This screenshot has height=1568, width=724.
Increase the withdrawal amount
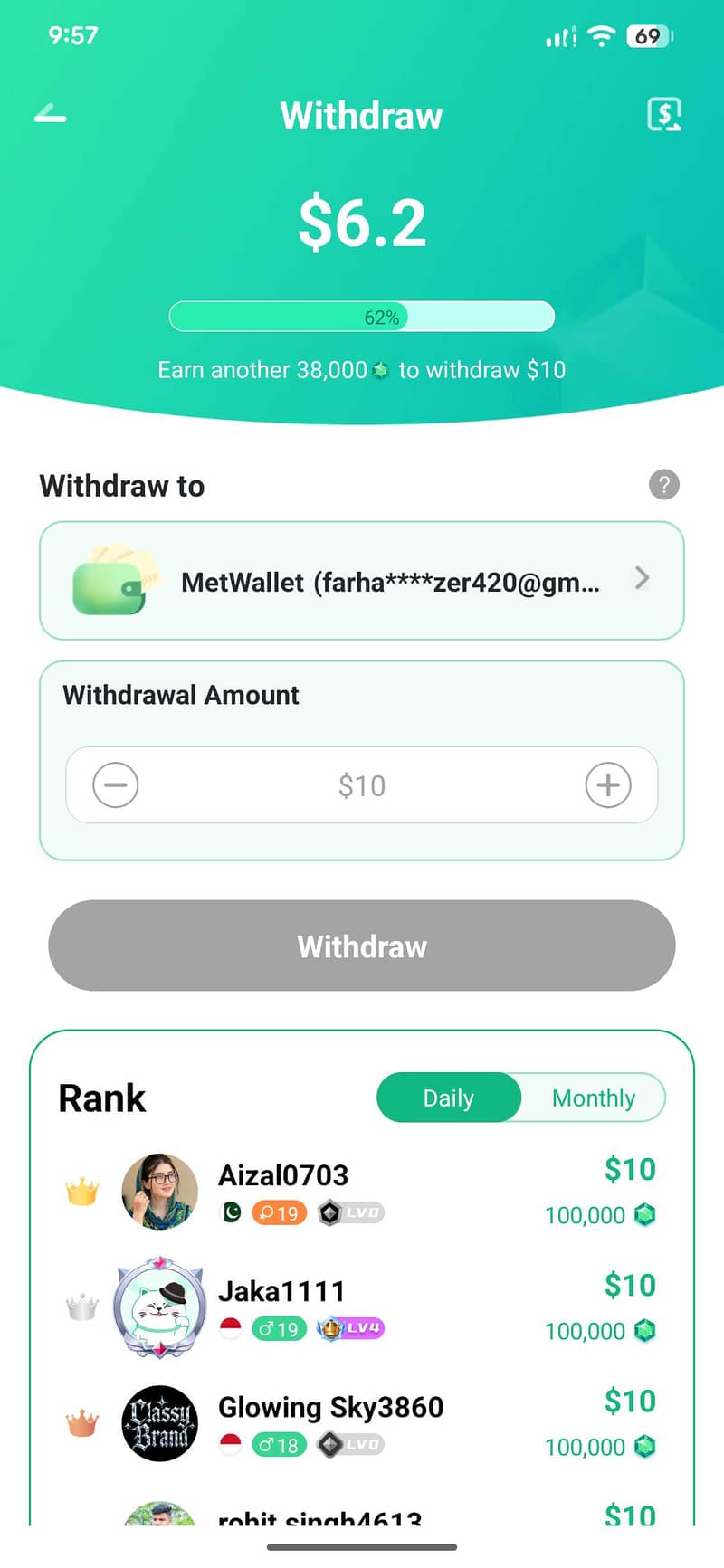pos(608,784)
